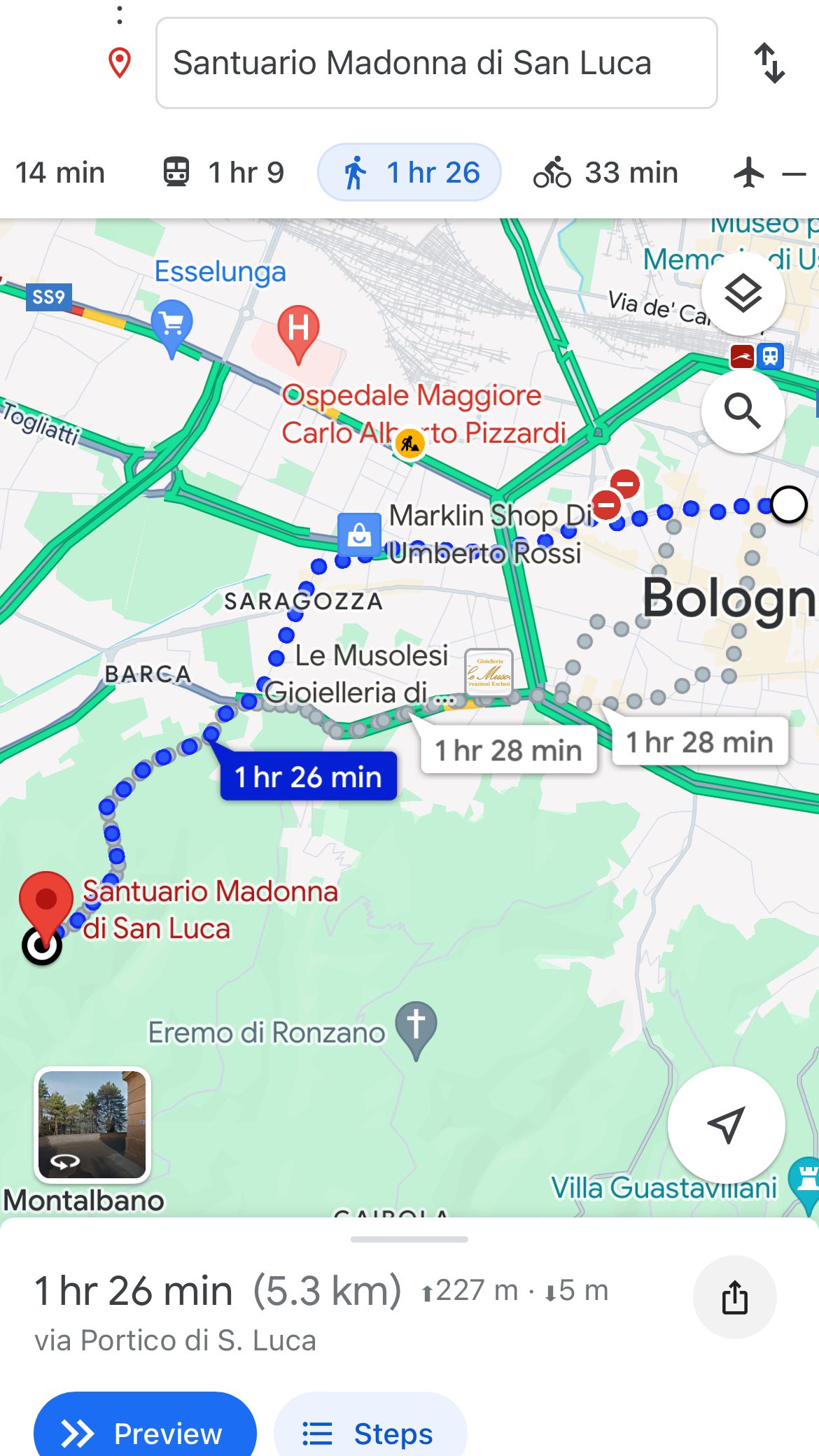Switch to the 14 min travel mode

[59, 172]
